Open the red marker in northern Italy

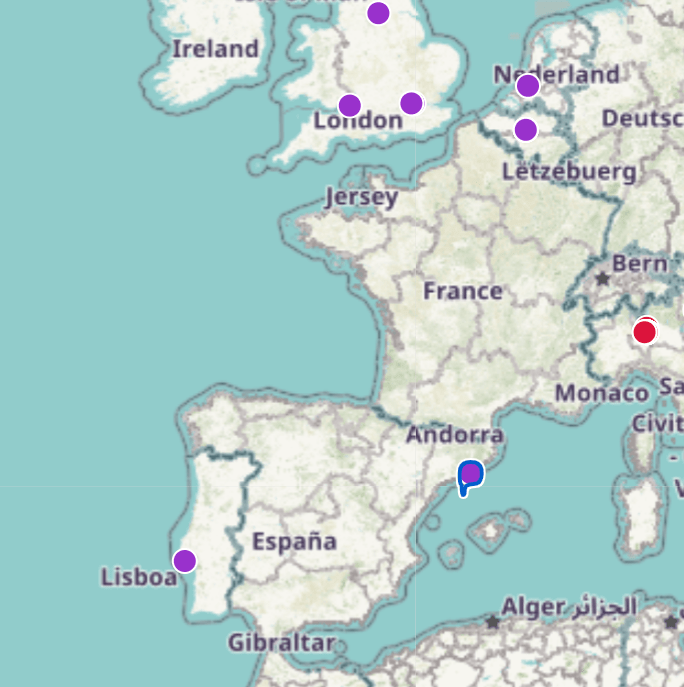[x=645, y=332]
